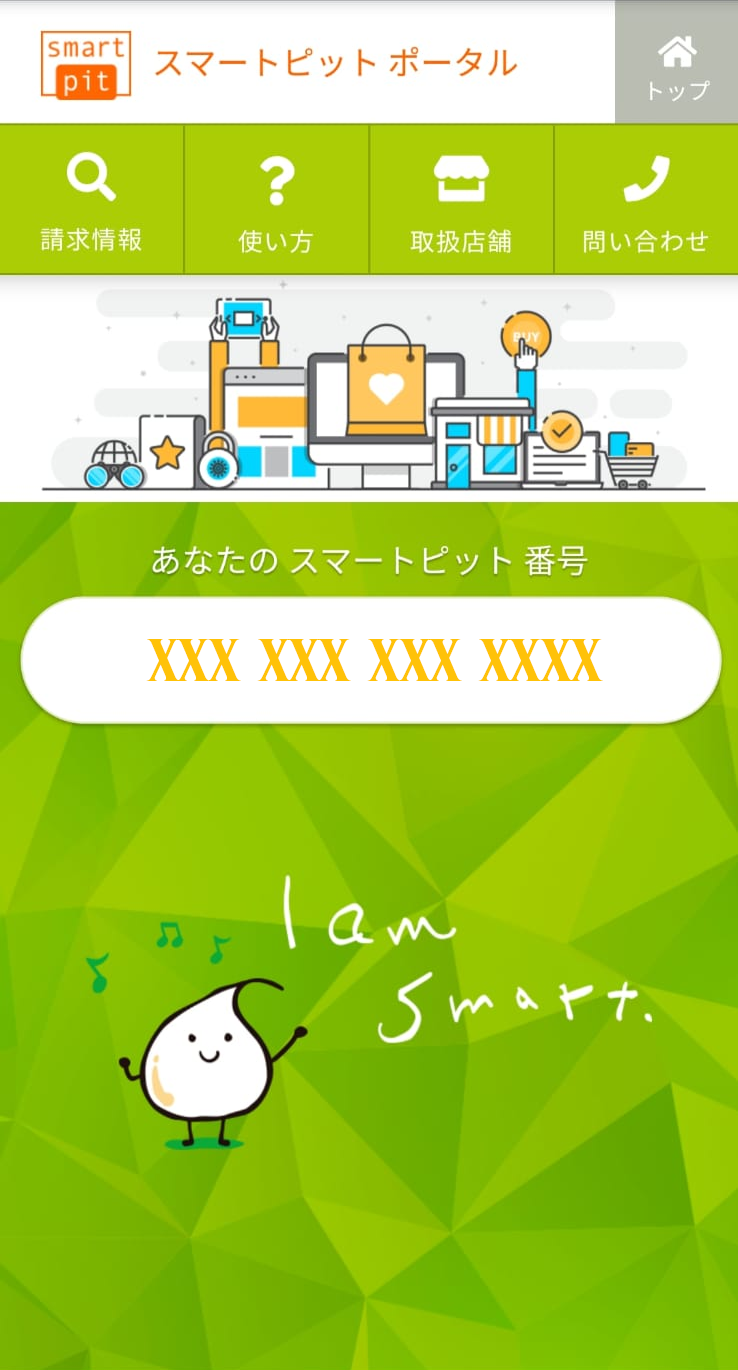Open 問い合わせ contact page
This screenshot has height=1370, width=738.
click(646, 200)
